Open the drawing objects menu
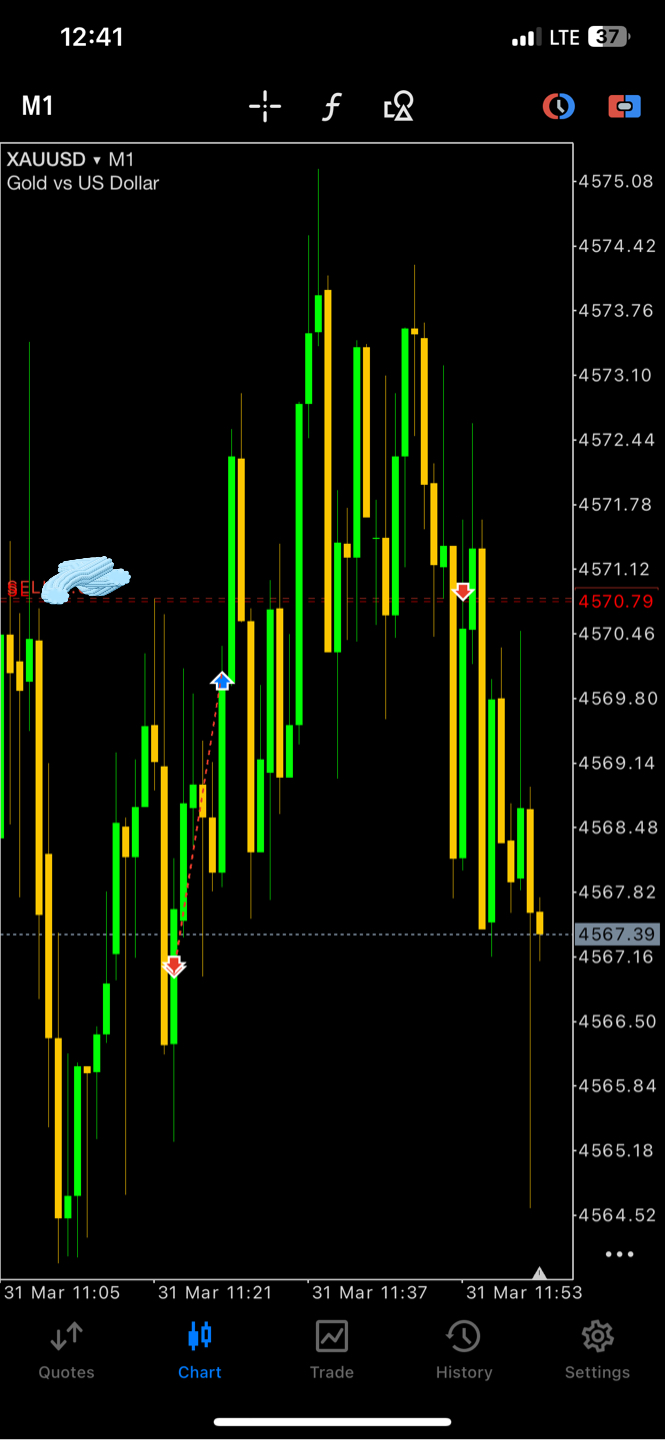665x1440 pixels. pos(398,106)
